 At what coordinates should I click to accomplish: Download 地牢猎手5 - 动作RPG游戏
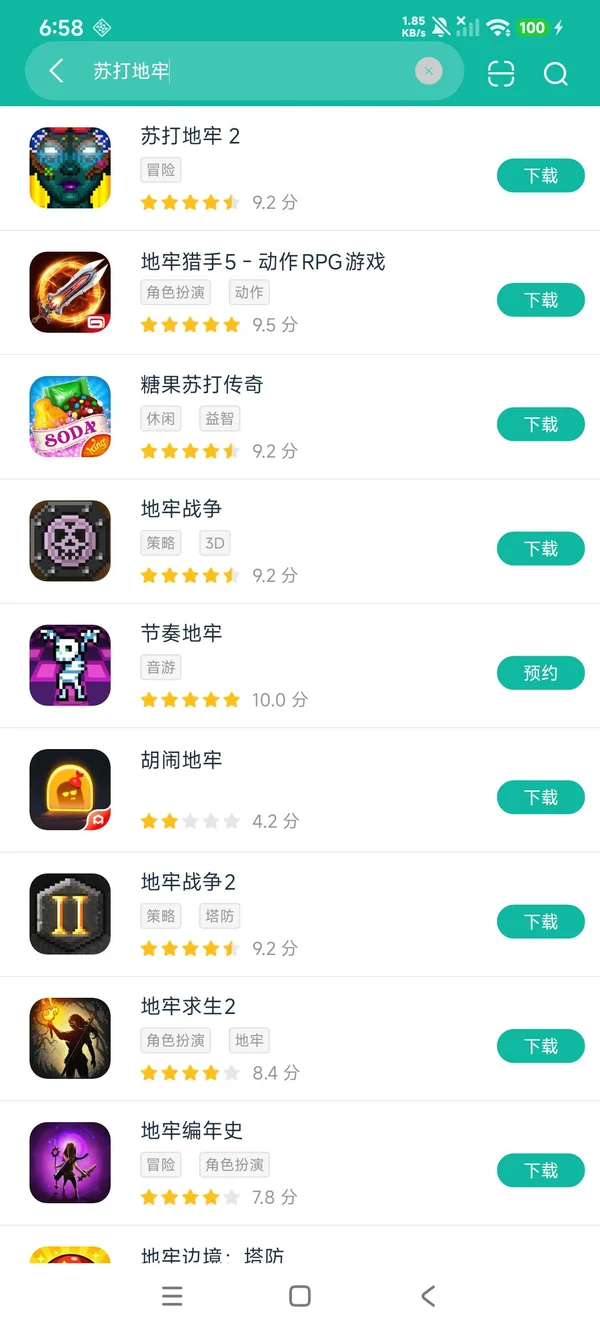pos(540,300)
